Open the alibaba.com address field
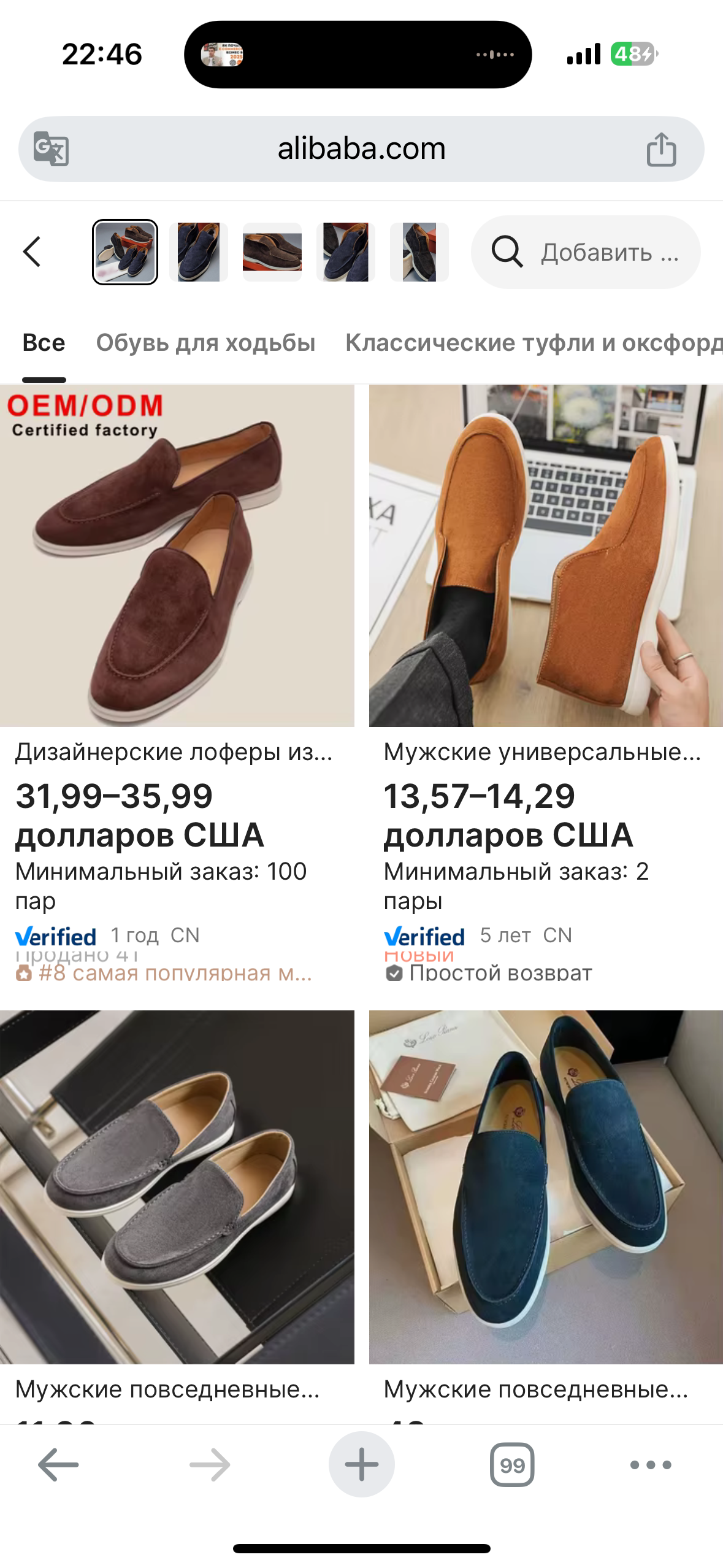 coord(361,149)
